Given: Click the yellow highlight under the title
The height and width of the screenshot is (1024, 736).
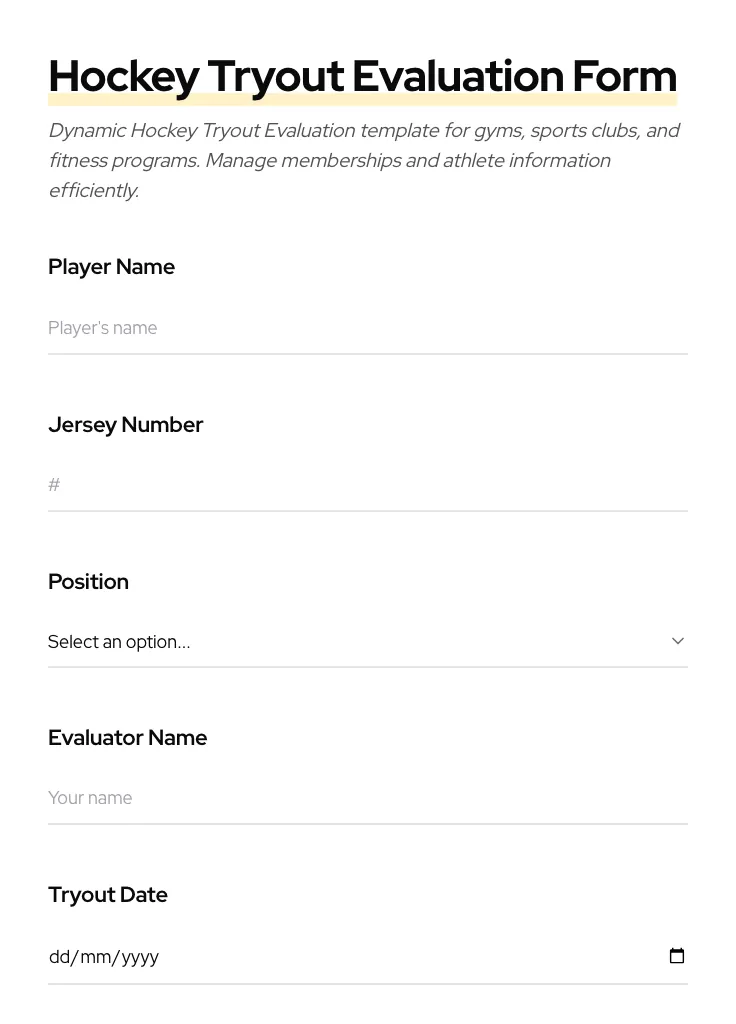Looking at the screenshot, I should 362,99.
